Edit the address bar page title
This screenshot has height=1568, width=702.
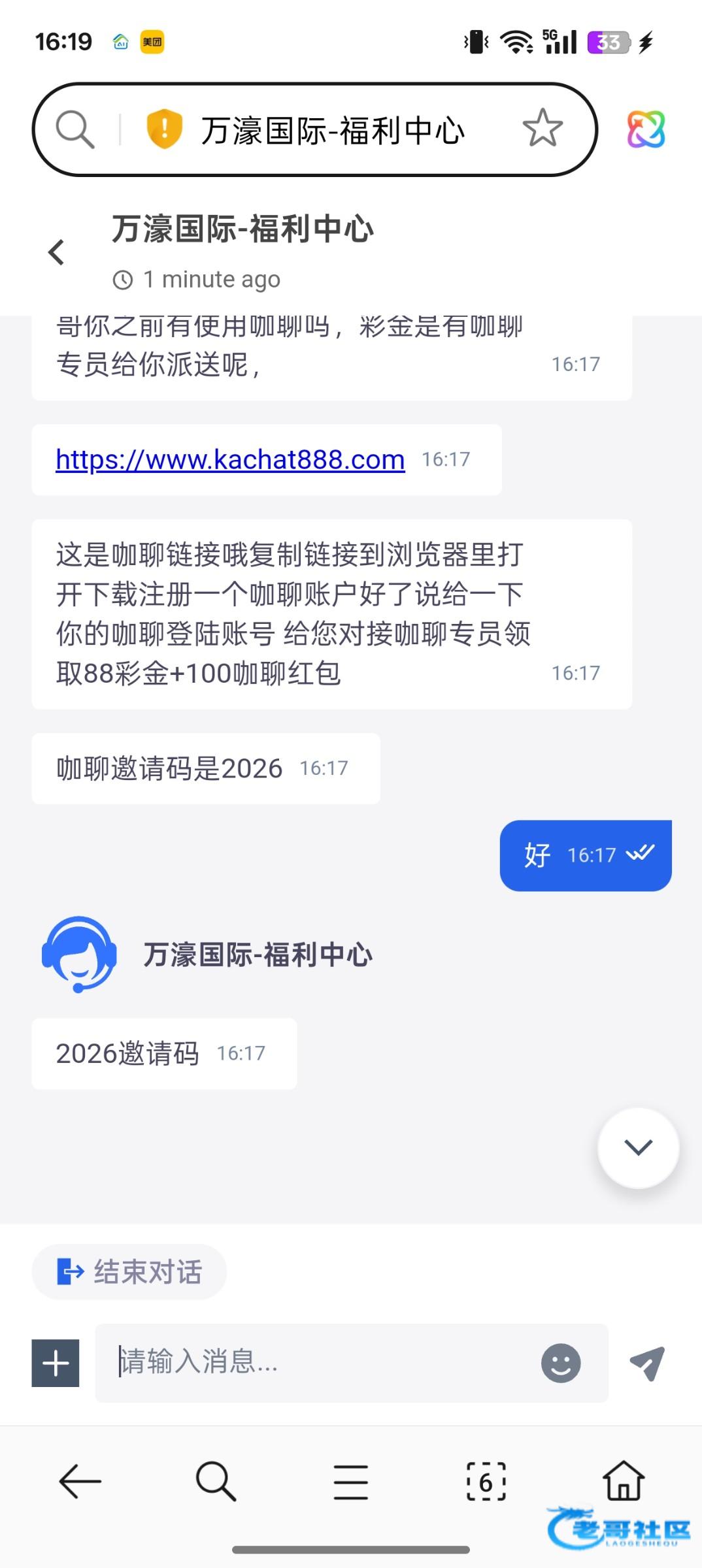pyautogui.click(x=333, y=130)
